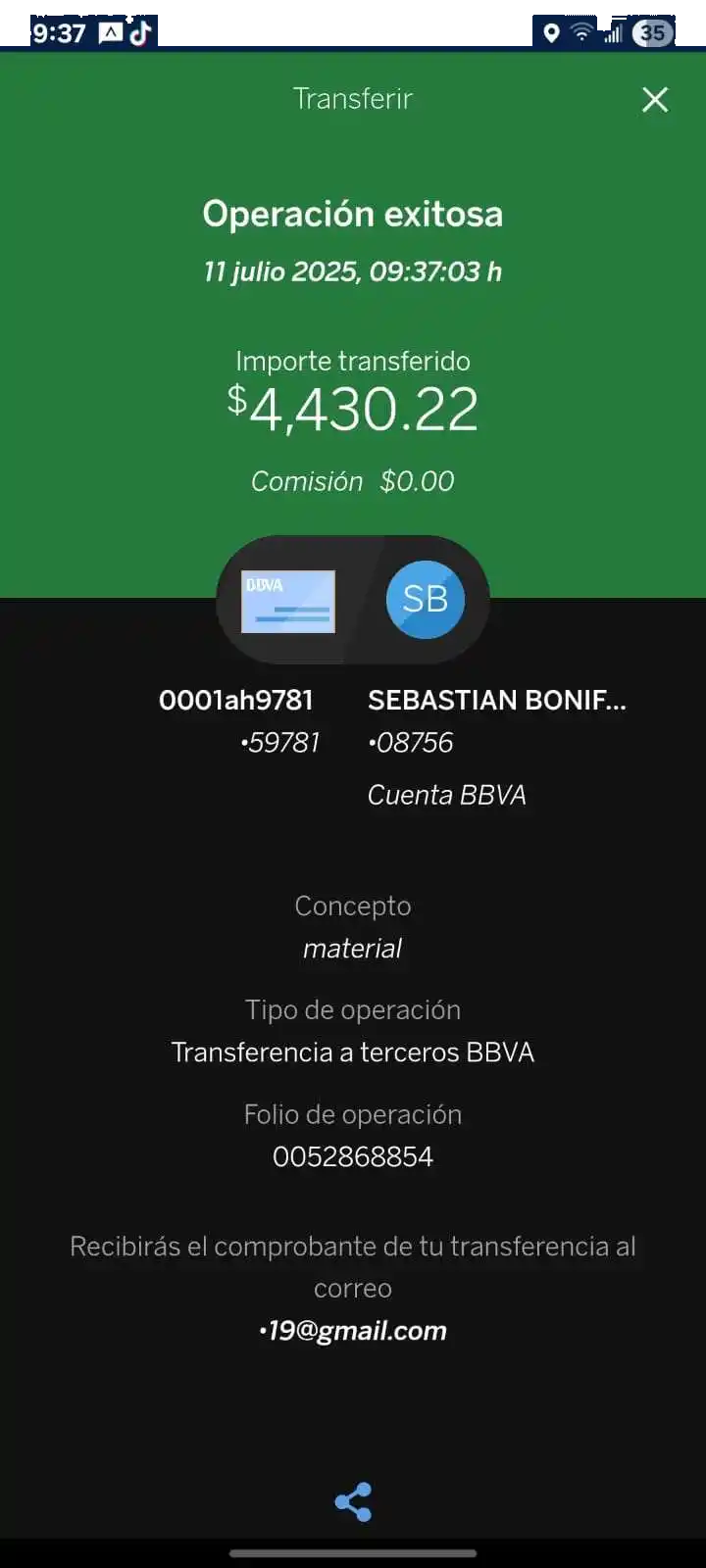This screenshot has width=706, height=1568.
Task: Share the transfer receipt
Action: click(353, 1501)
